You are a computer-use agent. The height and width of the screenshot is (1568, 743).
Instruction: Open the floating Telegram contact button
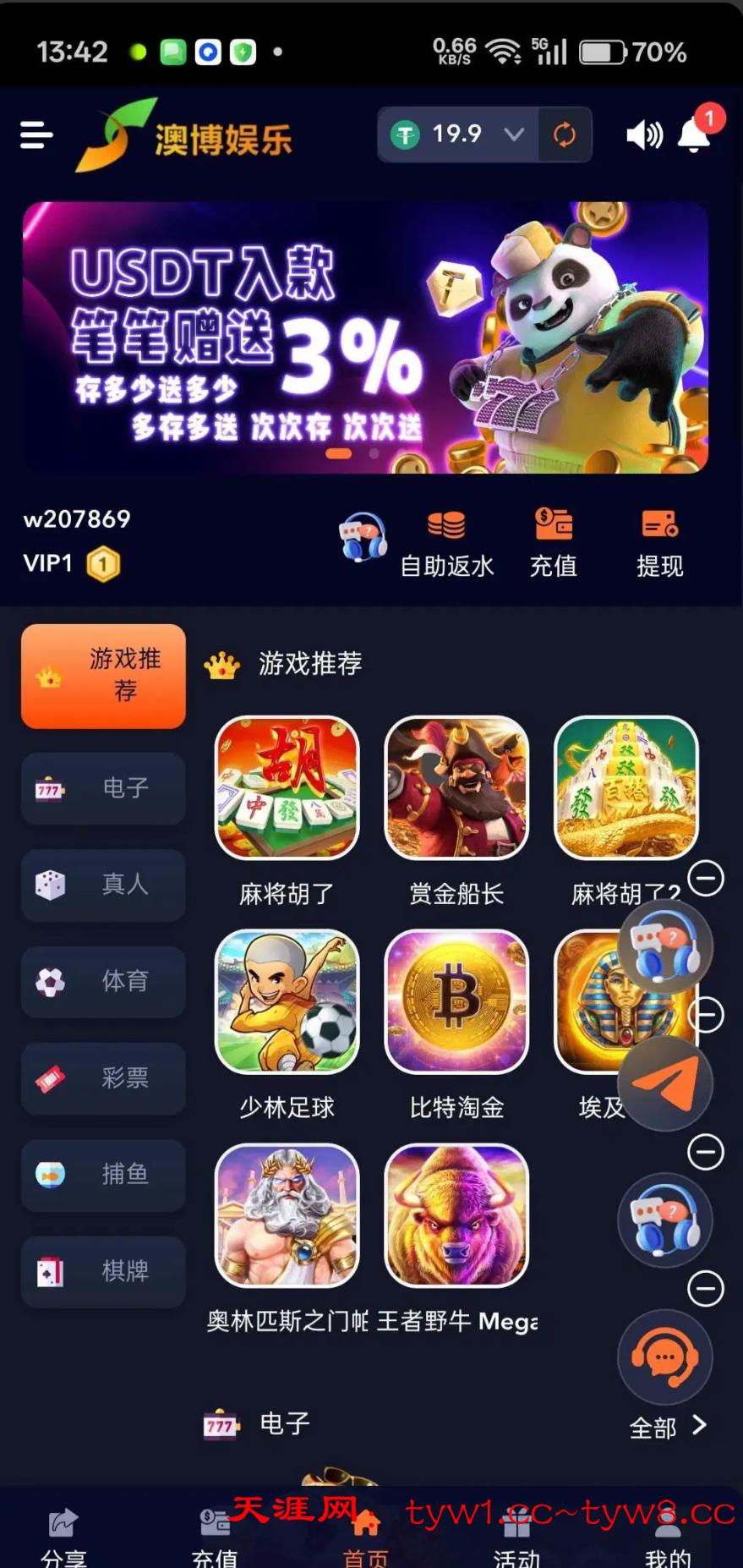(x=665, y=1084)
